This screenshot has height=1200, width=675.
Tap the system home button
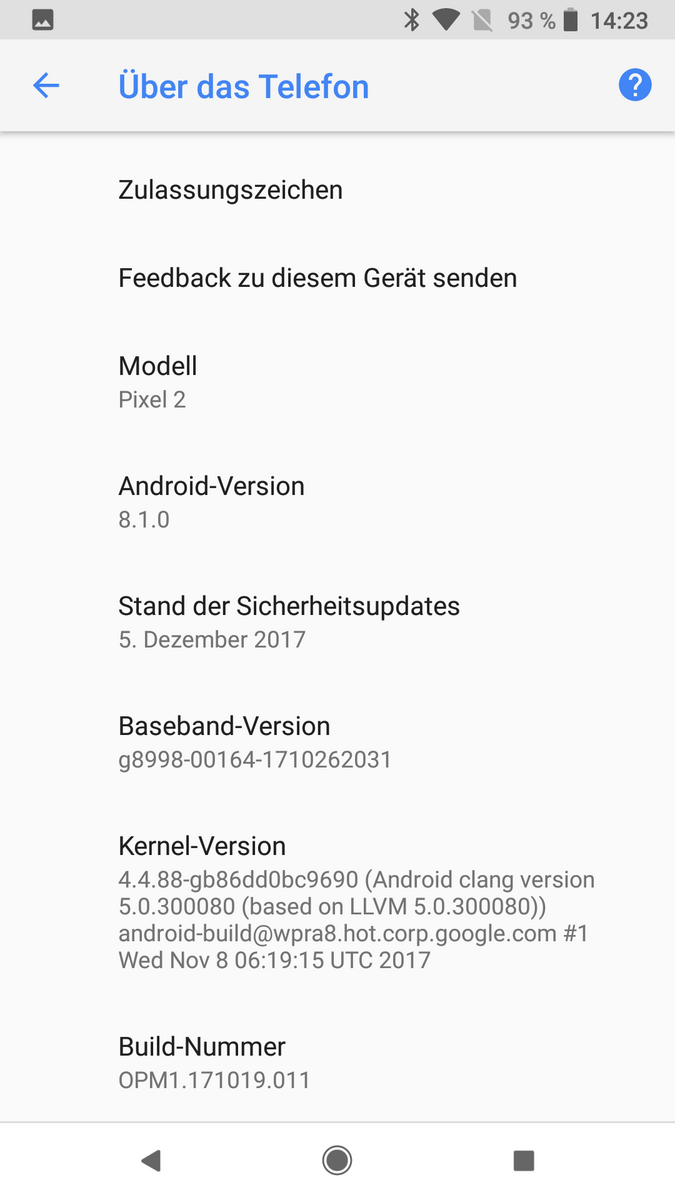pos(337,1160)
